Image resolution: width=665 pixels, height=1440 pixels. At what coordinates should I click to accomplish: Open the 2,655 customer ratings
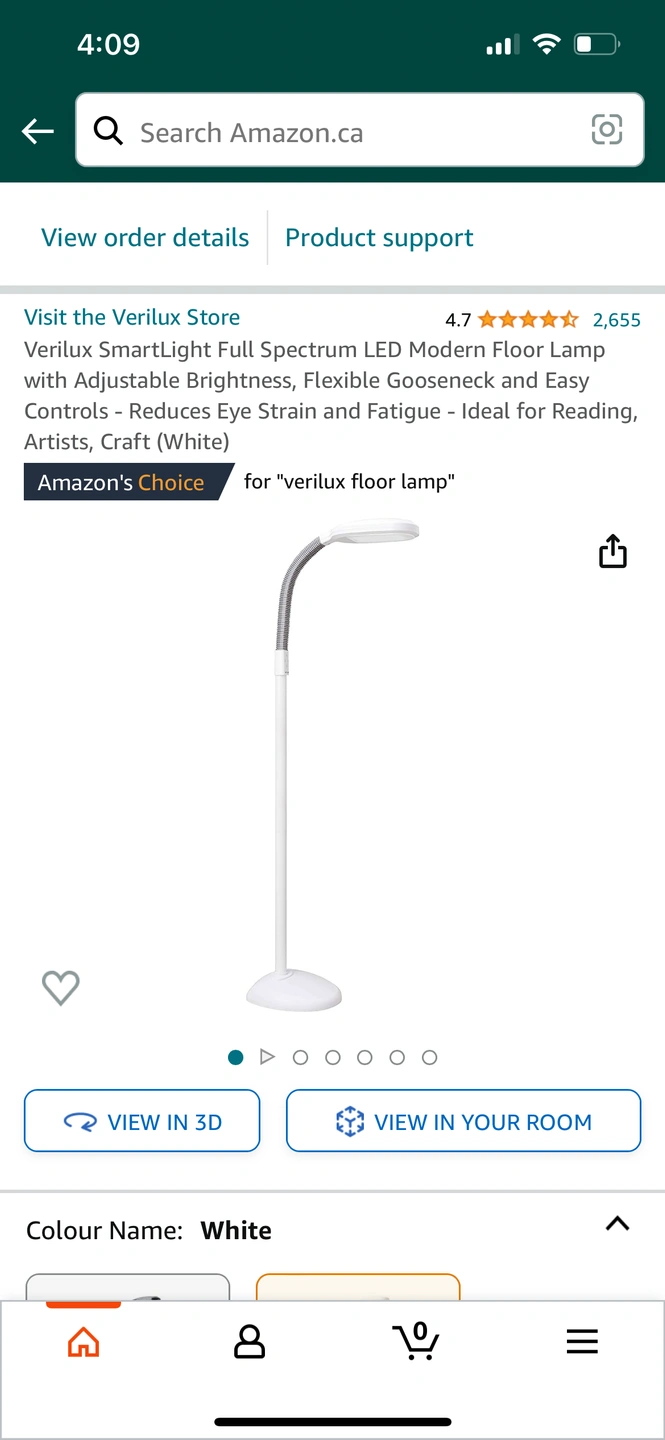(x=616, y=320)
